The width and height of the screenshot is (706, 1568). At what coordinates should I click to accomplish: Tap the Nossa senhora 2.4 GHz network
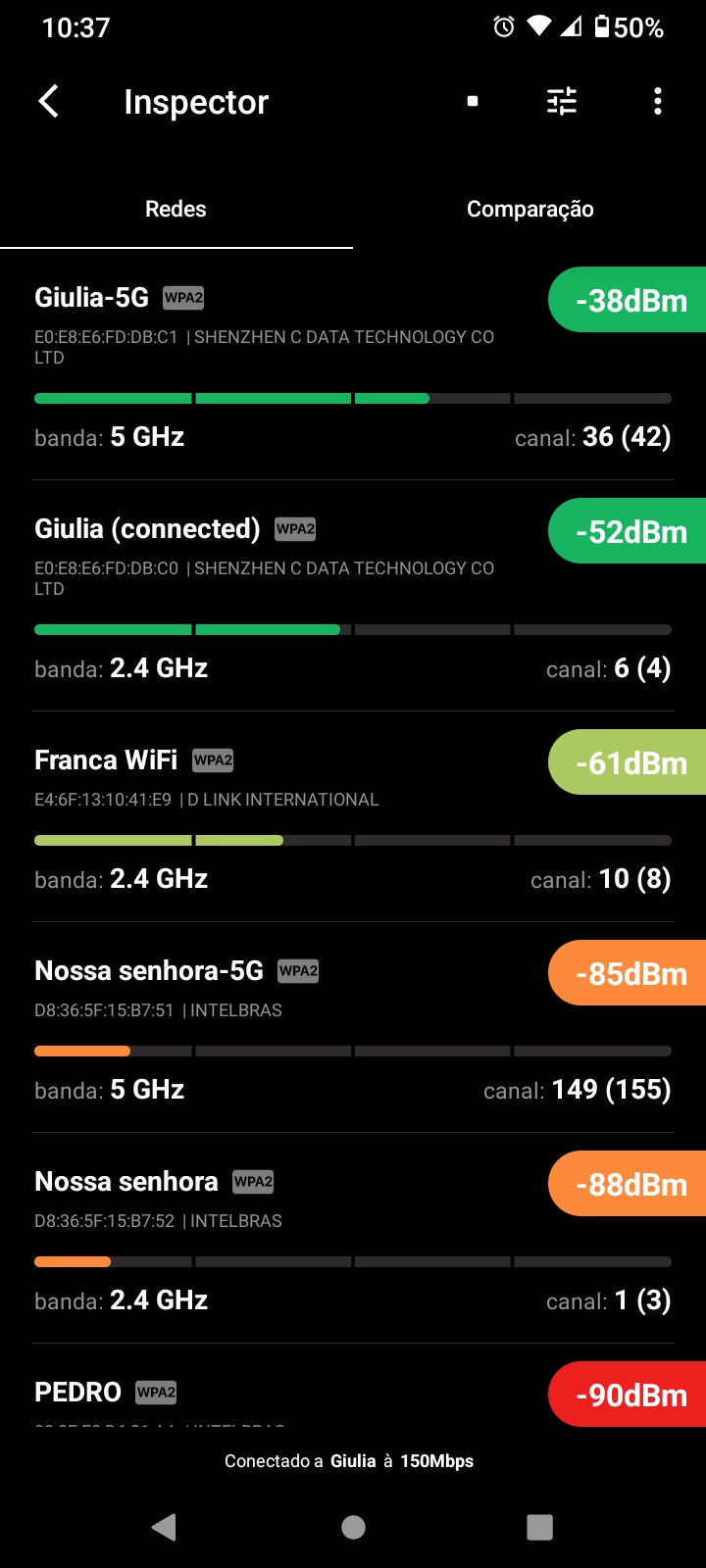(294, 1240)
